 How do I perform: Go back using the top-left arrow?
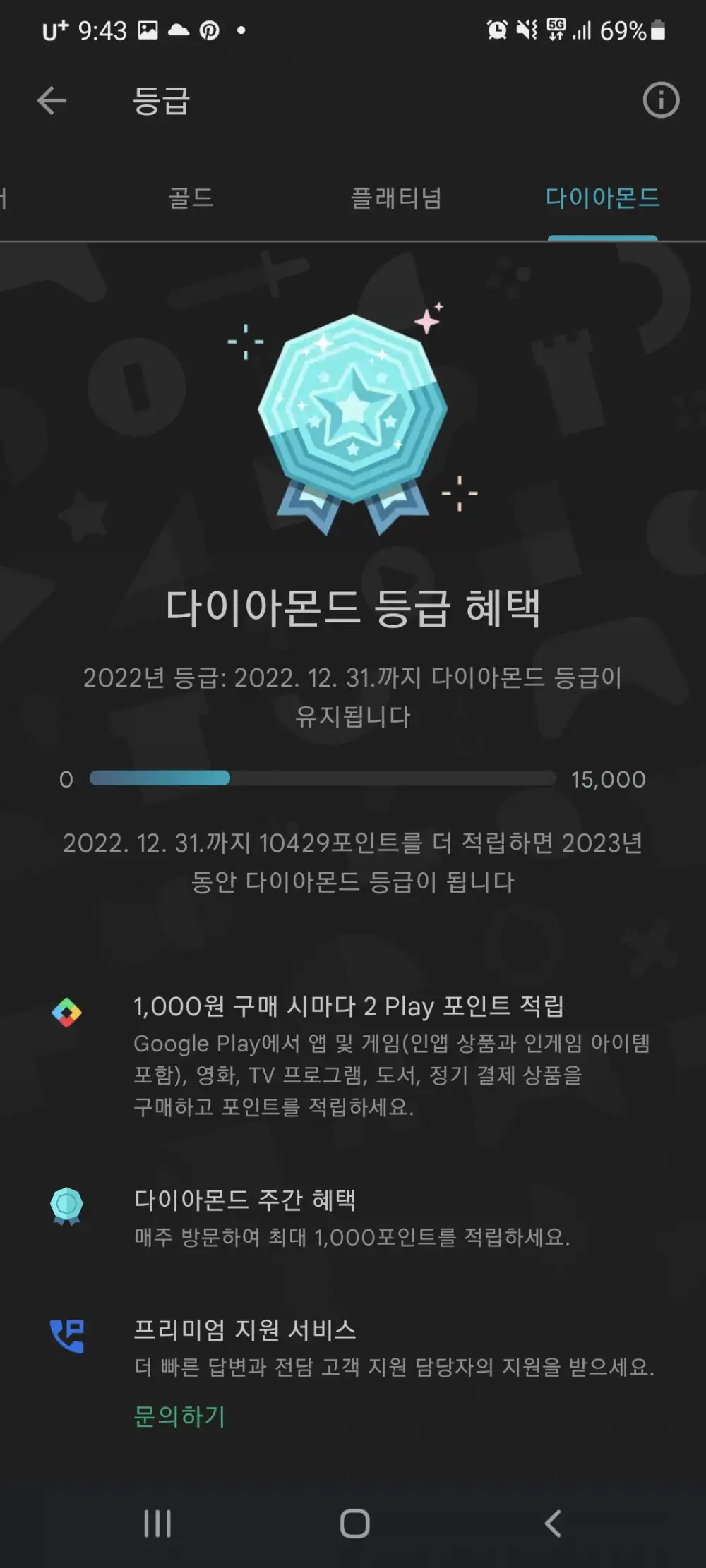[x=52, y=101]
